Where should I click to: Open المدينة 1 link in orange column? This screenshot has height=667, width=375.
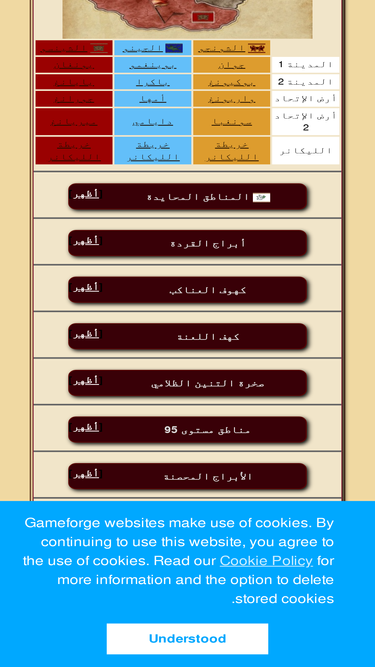231,65
